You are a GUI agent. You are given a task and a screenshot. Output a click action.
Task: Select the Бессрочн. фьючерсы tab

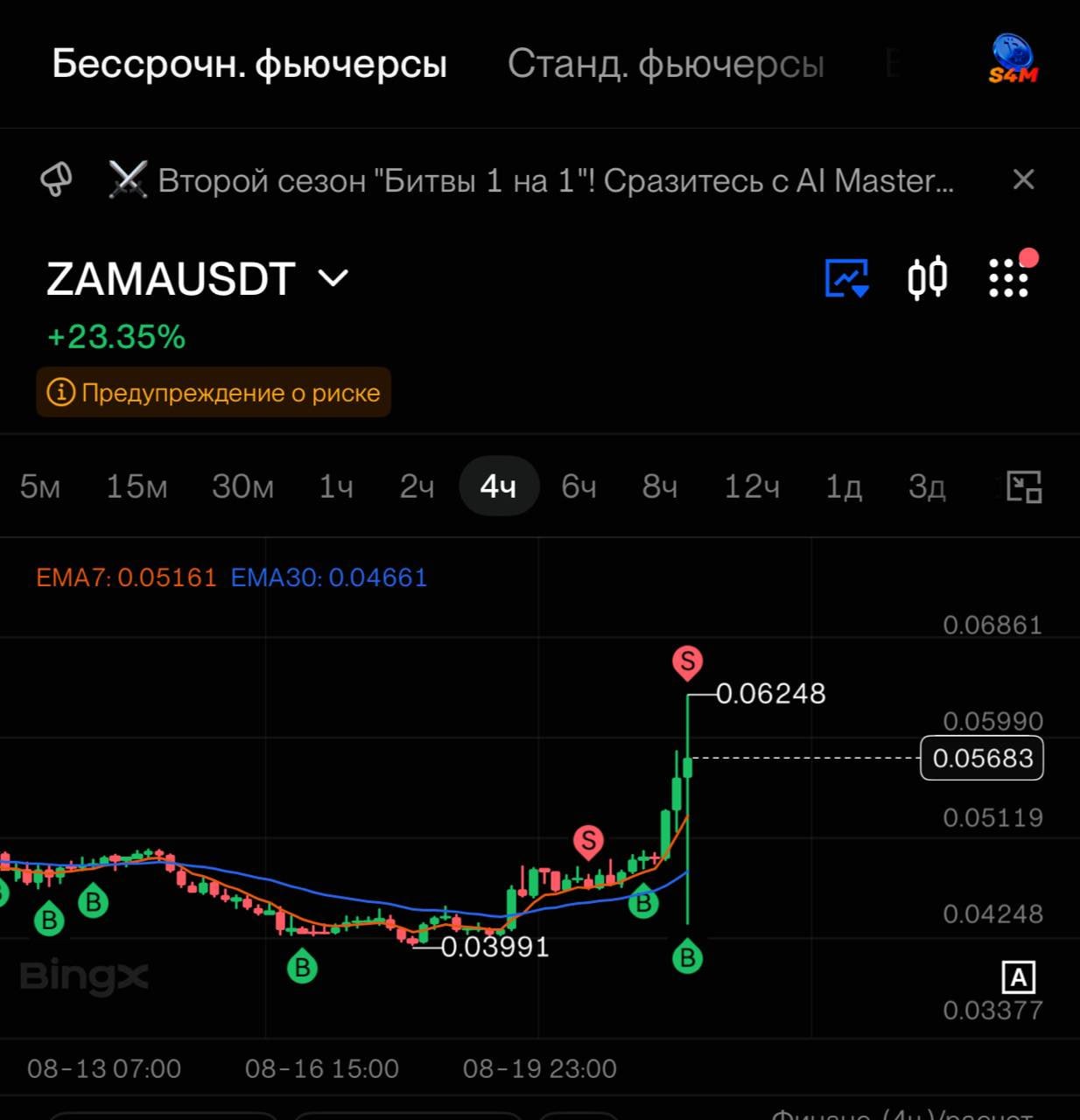(x=249, y=64)
